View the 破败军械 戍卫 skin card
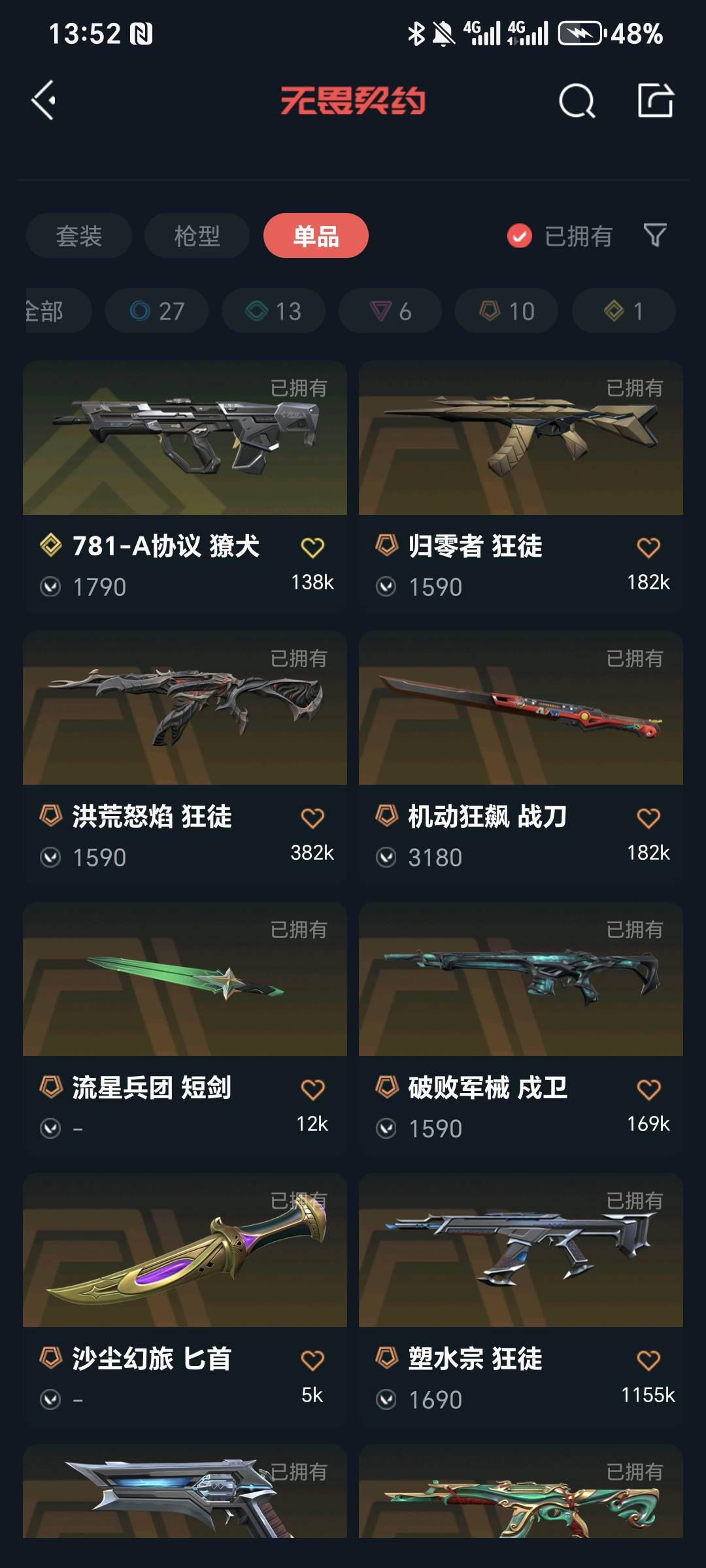Viewport: 706px width, 1568px height. tap(521, 1028)
